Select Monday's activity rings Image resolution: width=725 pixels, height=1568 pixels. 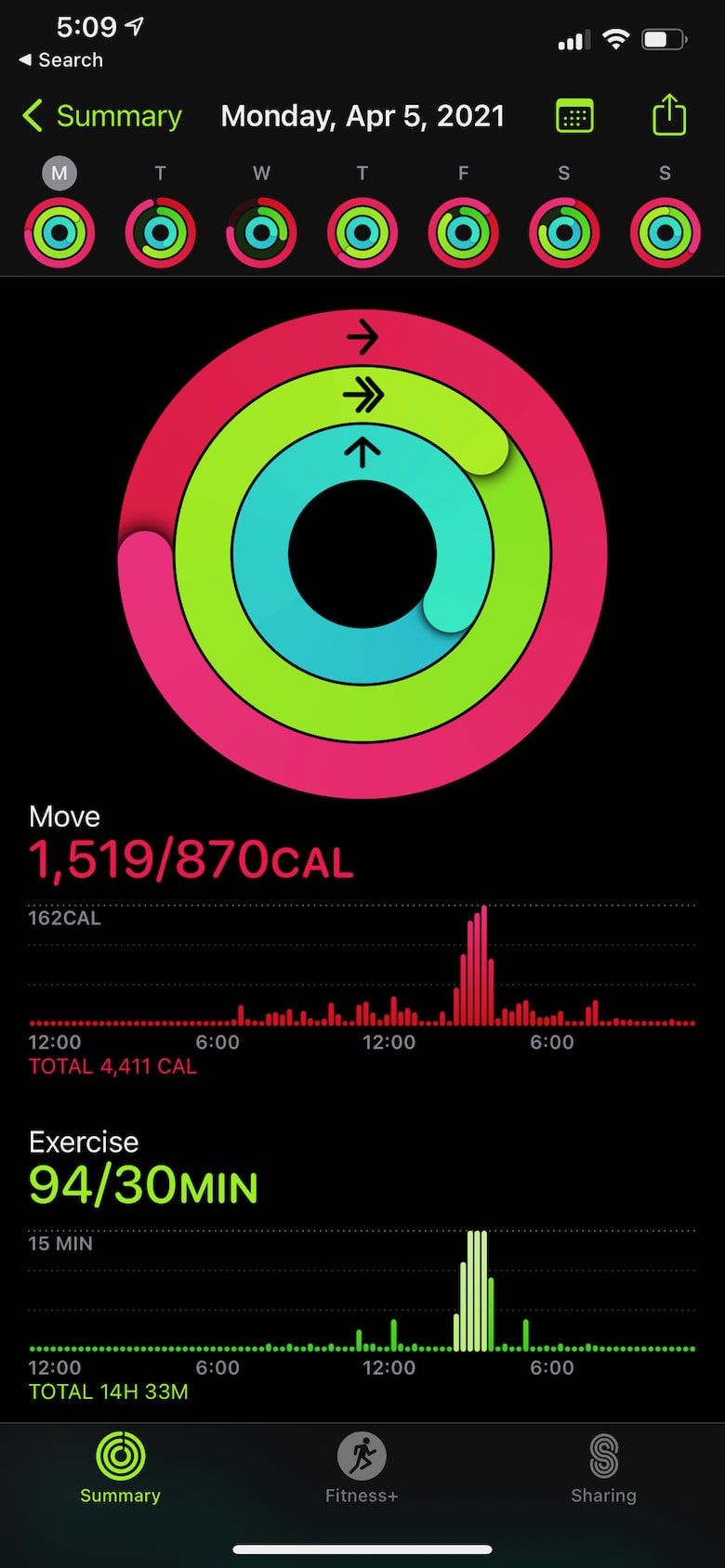pyautogui.click(x=59, y=232)
